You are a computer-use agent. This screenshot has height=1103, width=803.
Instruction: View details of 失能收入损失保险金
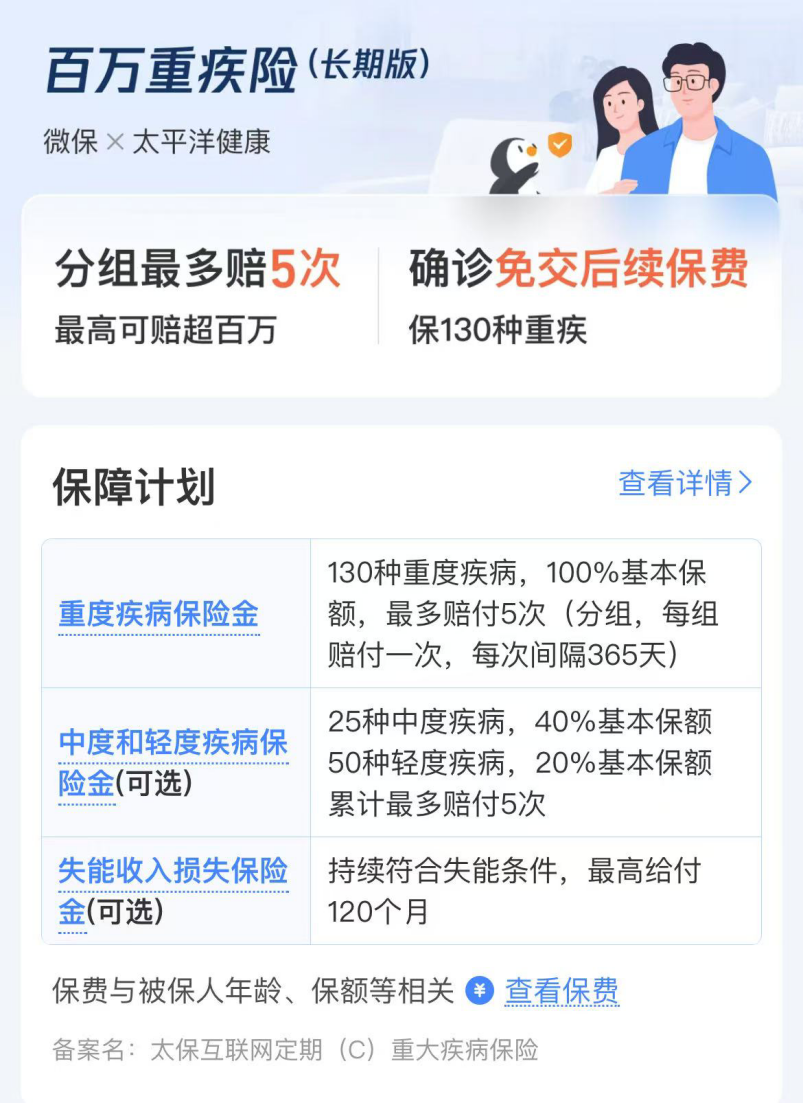pos(172,872)
